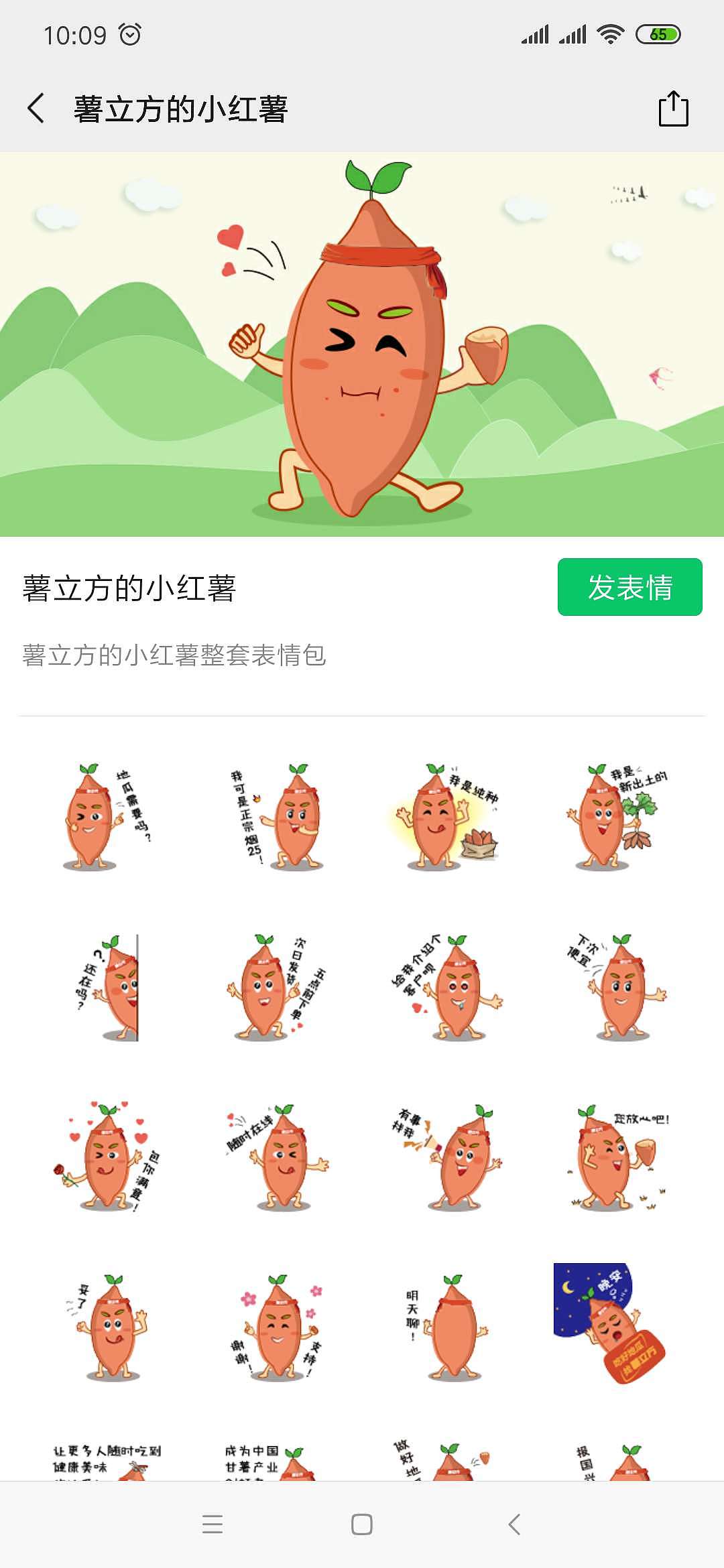Preview the 地瓜需要吗 sticker
This screenshot has height=1568, width=724.
[x=105, y=817]
